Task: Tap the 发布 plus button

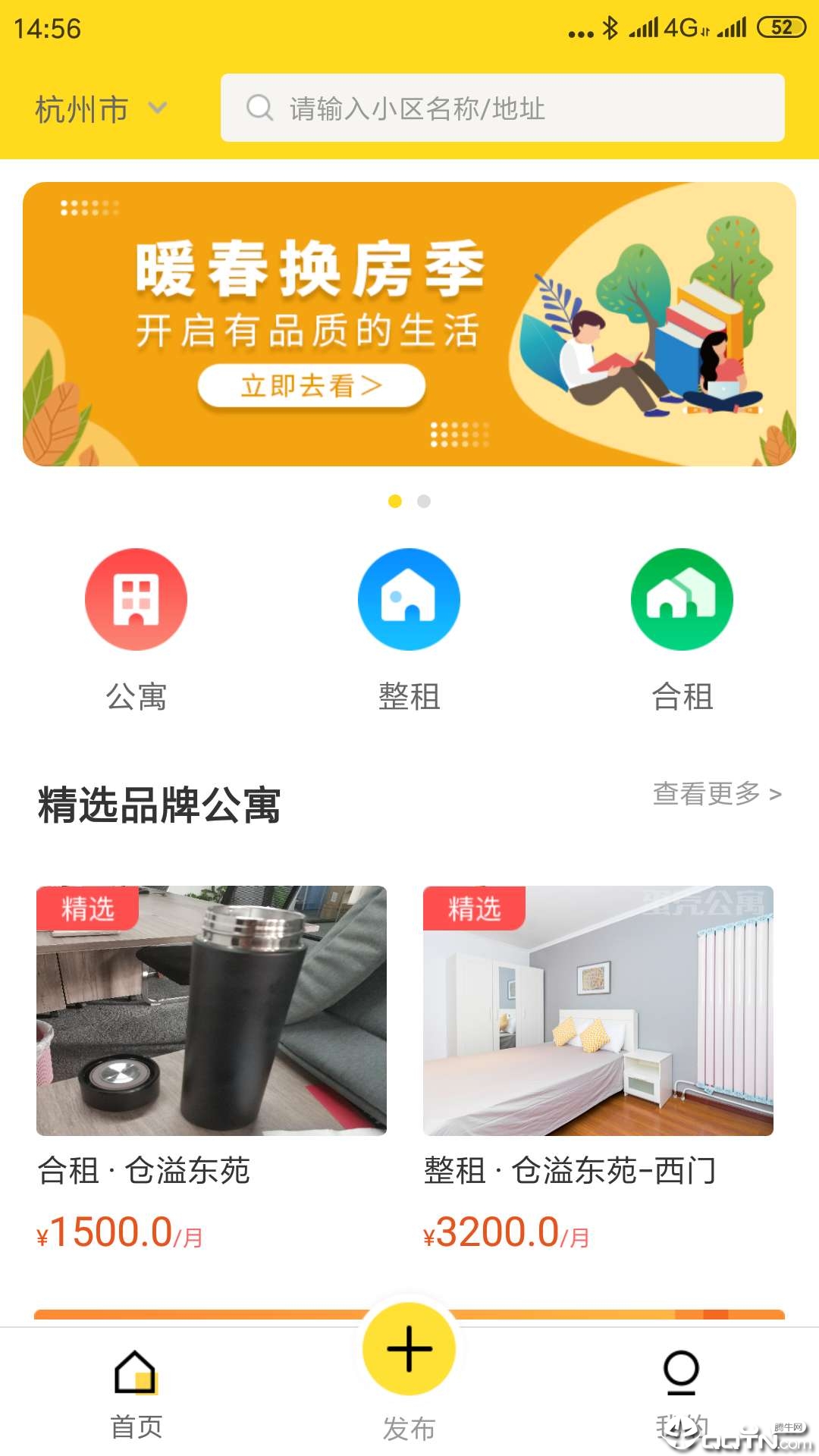Action: (409, 1349)
